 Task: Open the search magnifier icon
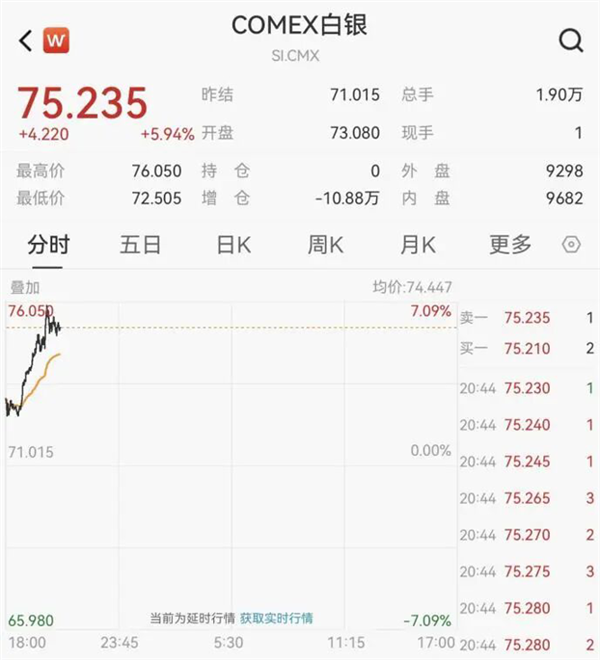tap(570, 41)
